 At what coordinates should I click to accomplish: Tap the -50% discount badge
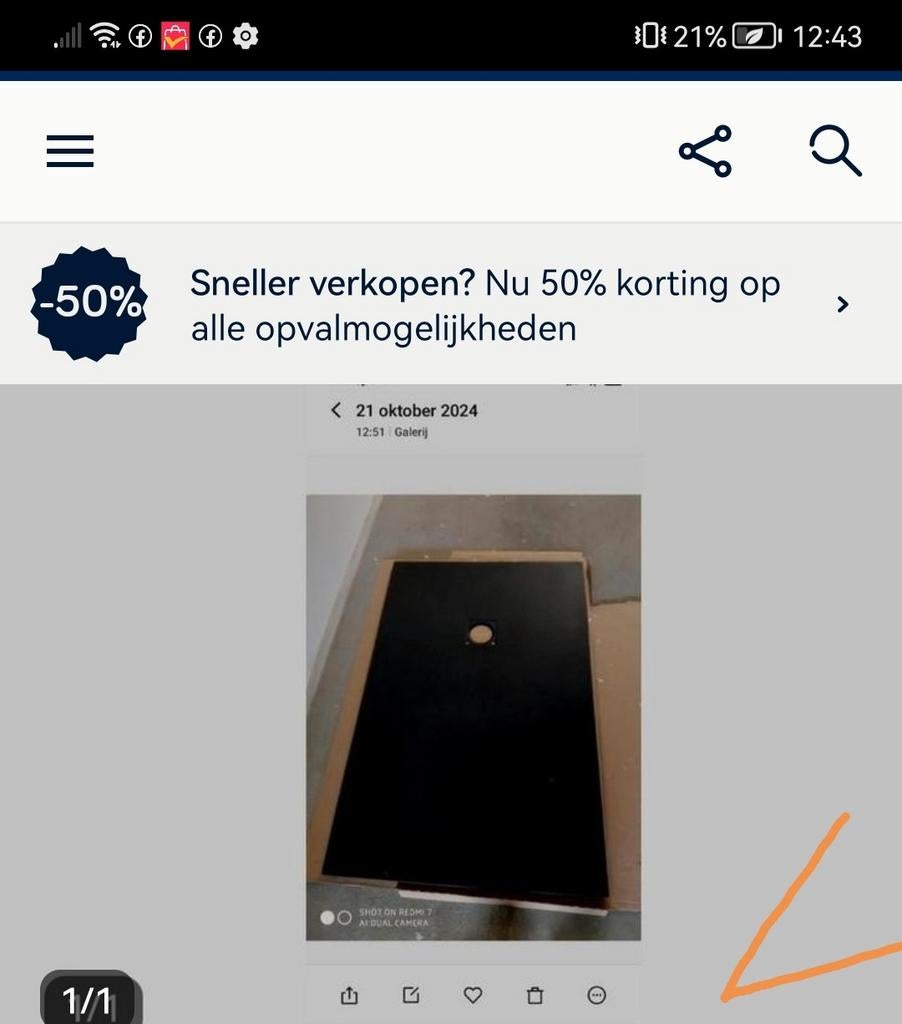point(88,301)
